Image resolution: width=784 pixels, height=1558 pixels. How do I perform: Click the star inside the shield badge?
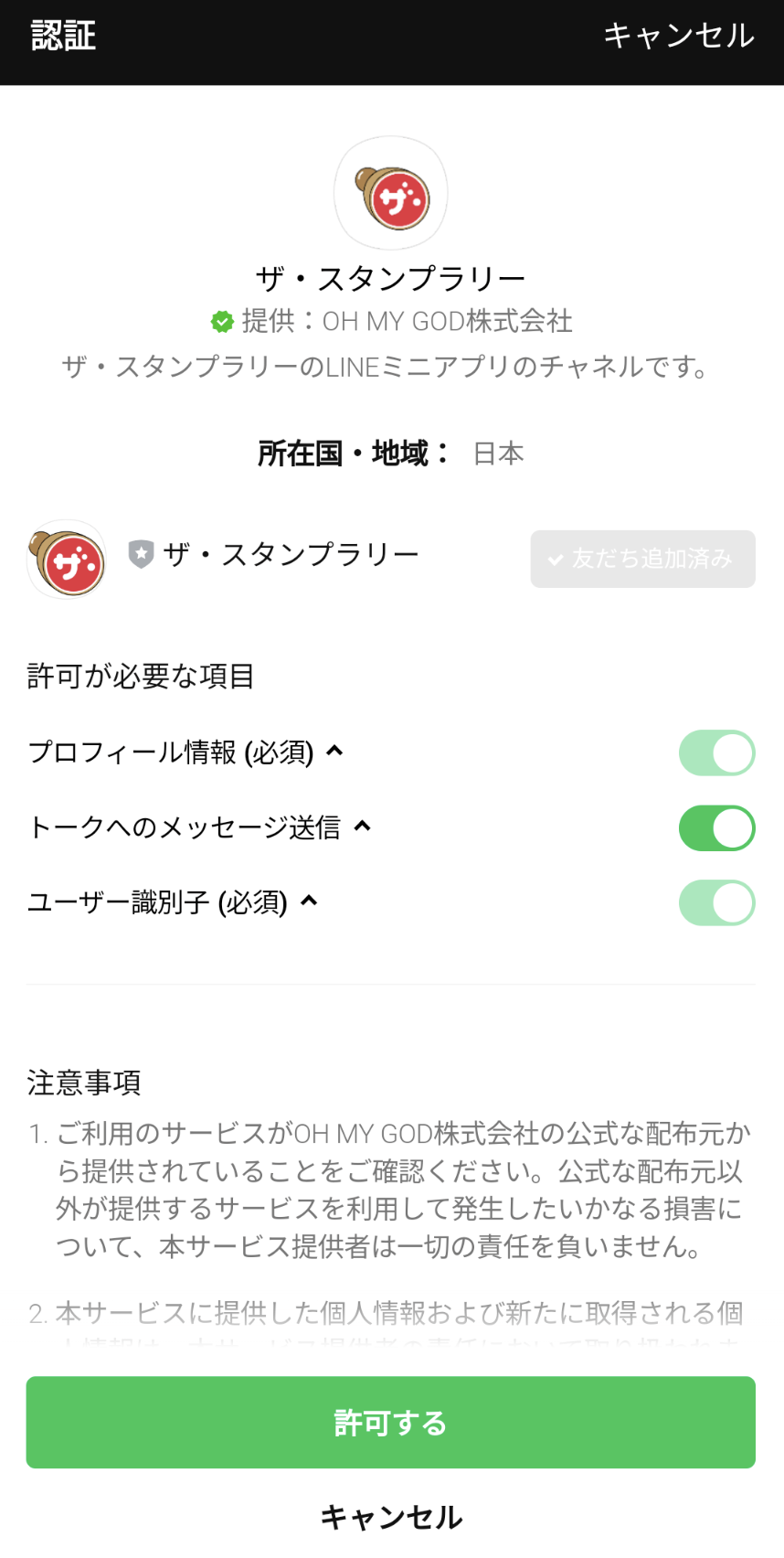pyautogui.click(x=142, y=553)
